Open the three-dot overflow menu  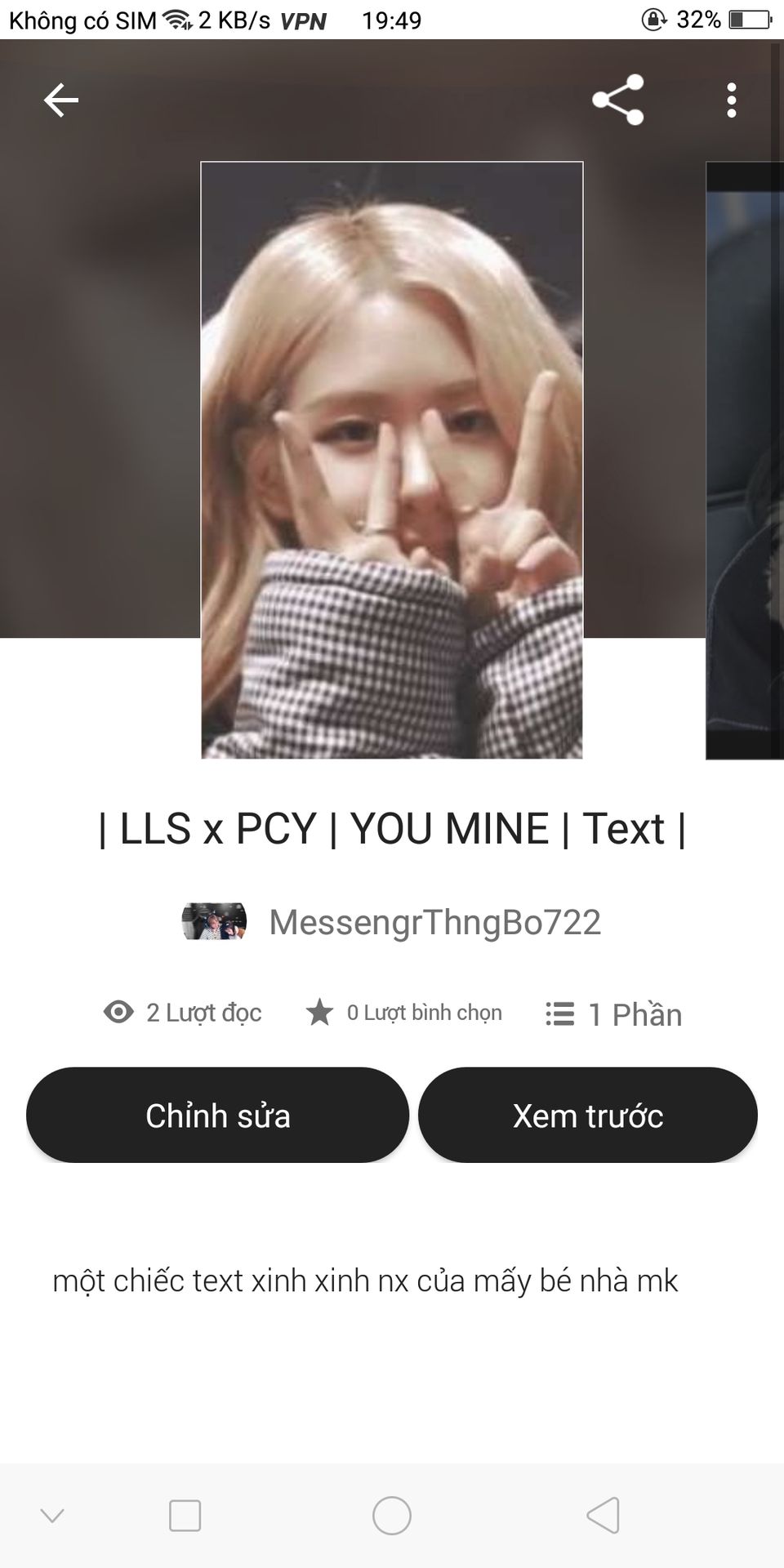[731, 100]
